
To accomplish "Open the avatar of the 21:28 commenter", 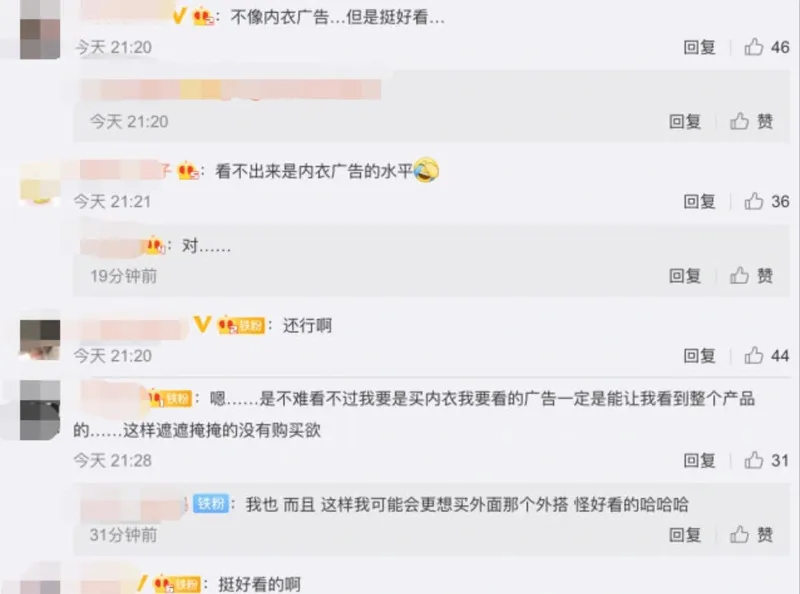I will point(41,410).
